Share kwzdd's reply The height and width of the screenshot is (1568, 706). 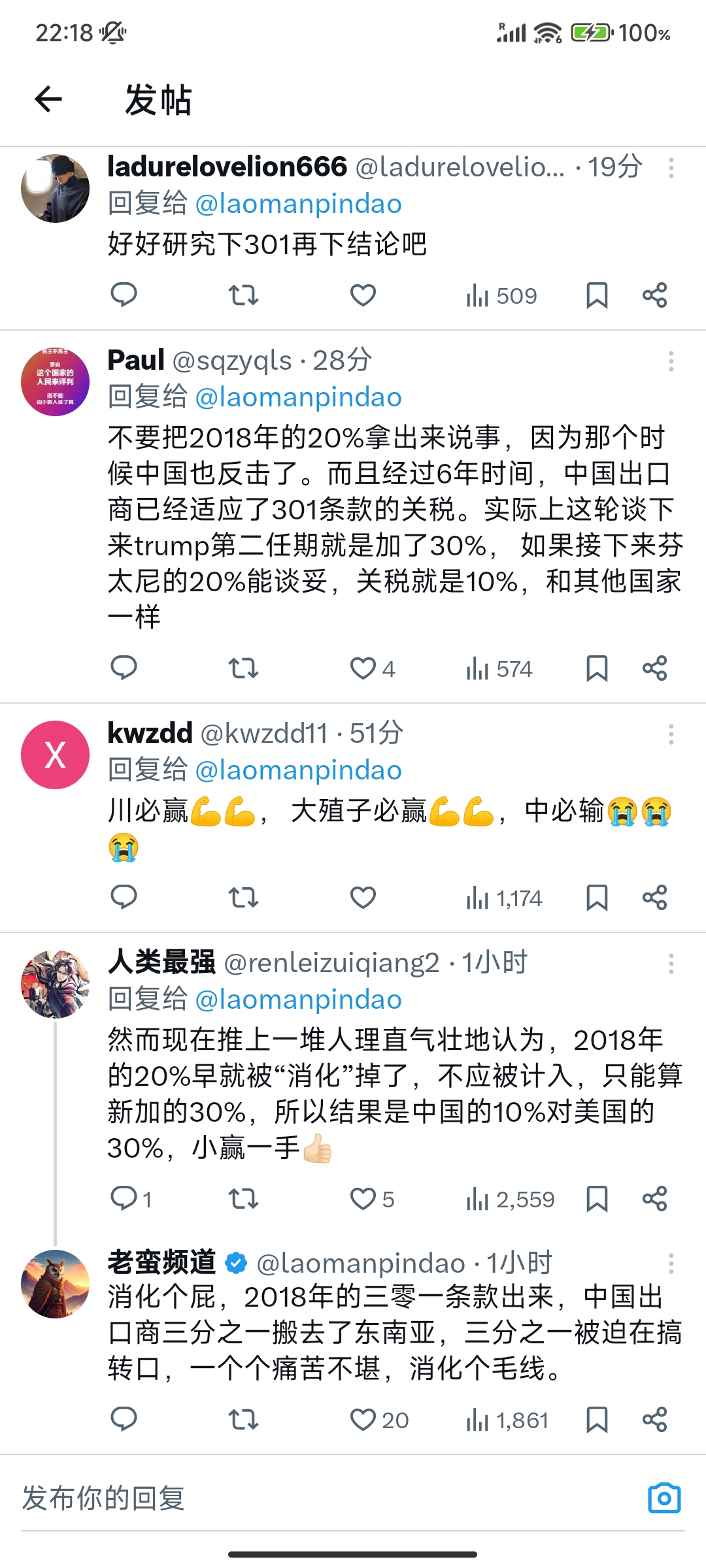(654, 898)
